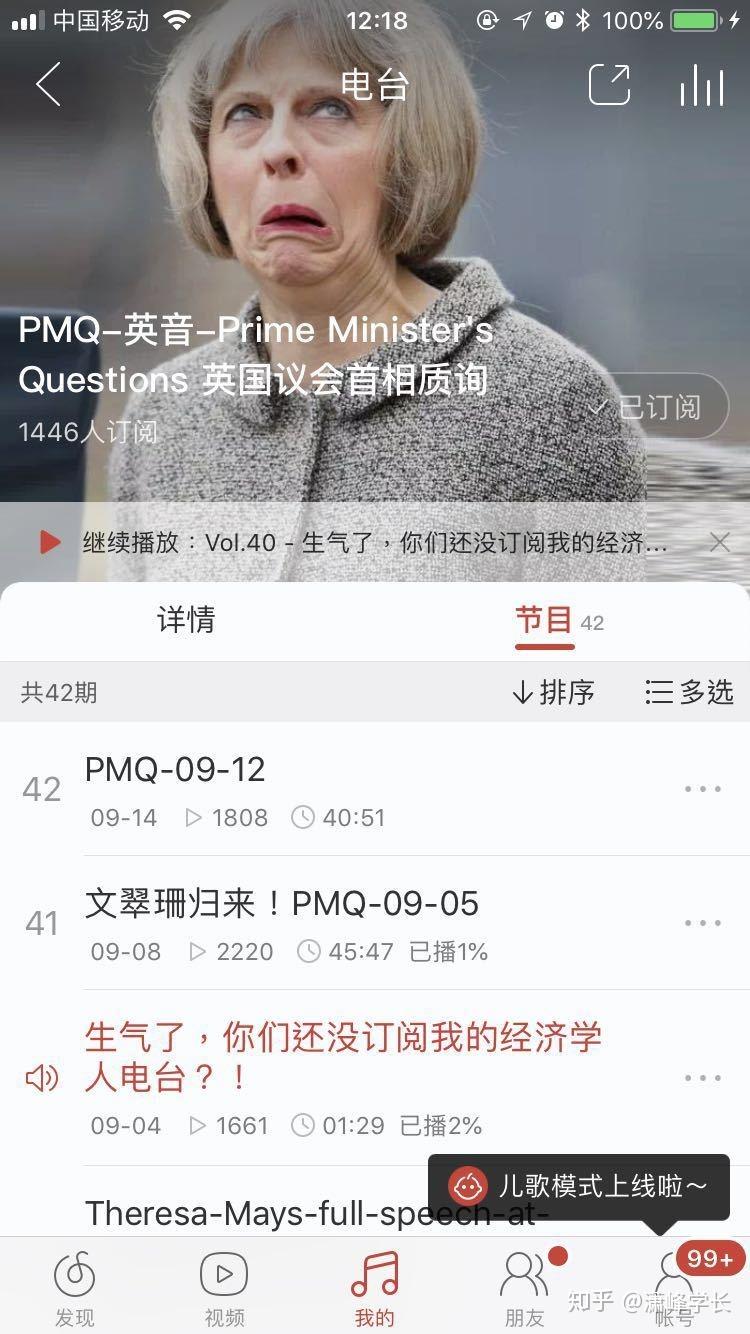Play episode PMQ-09-12

300,789
